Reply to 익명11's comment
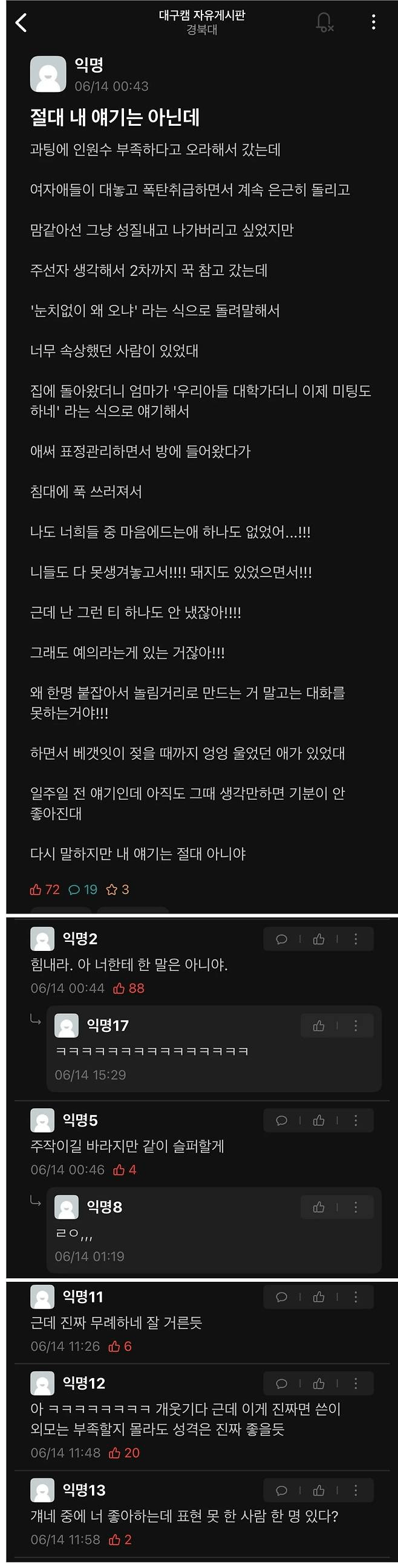 point(281,1297)
